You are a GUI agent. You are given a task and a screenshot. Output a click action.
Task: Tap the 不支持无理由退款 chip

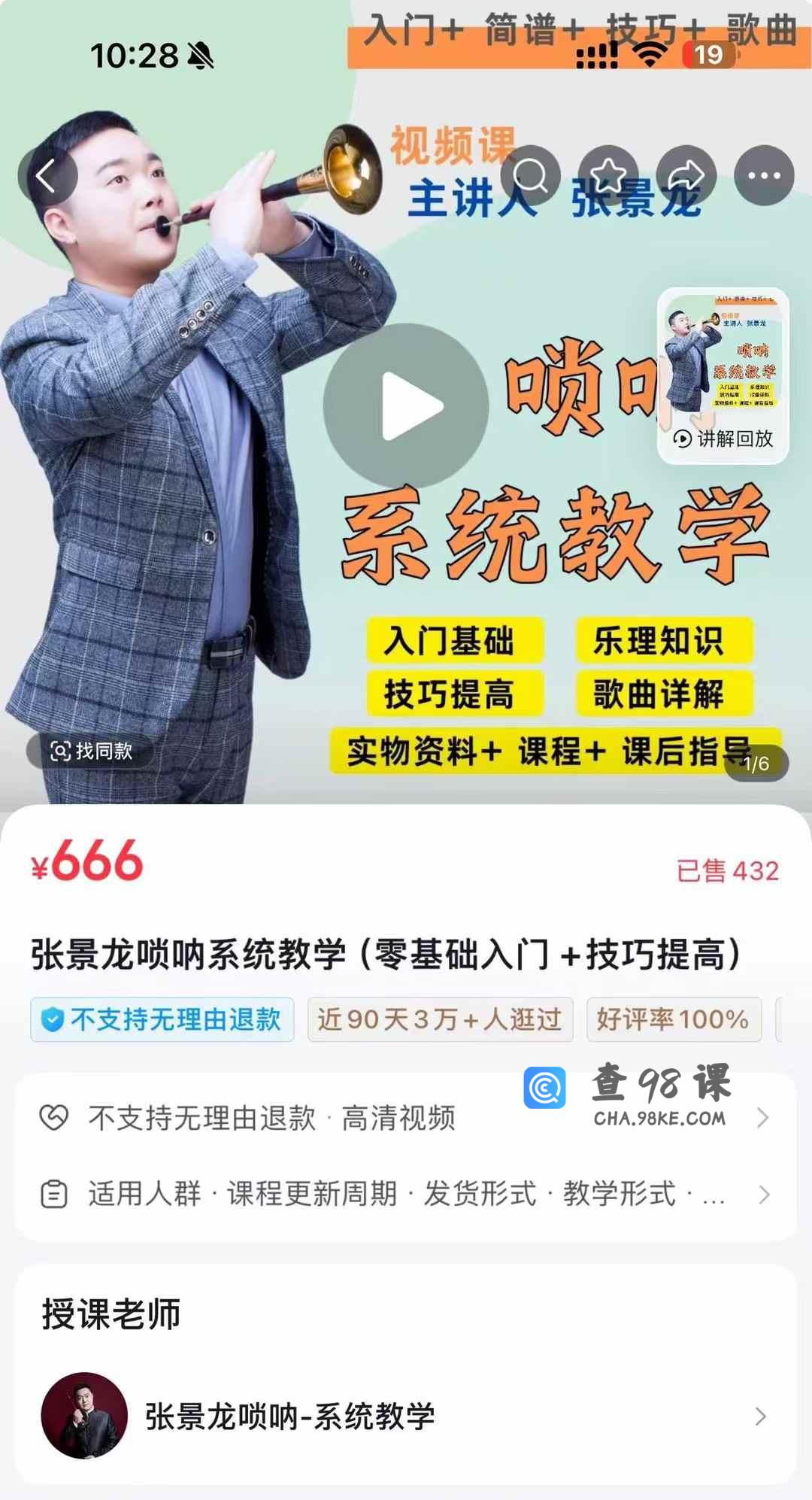(162, 1019)
